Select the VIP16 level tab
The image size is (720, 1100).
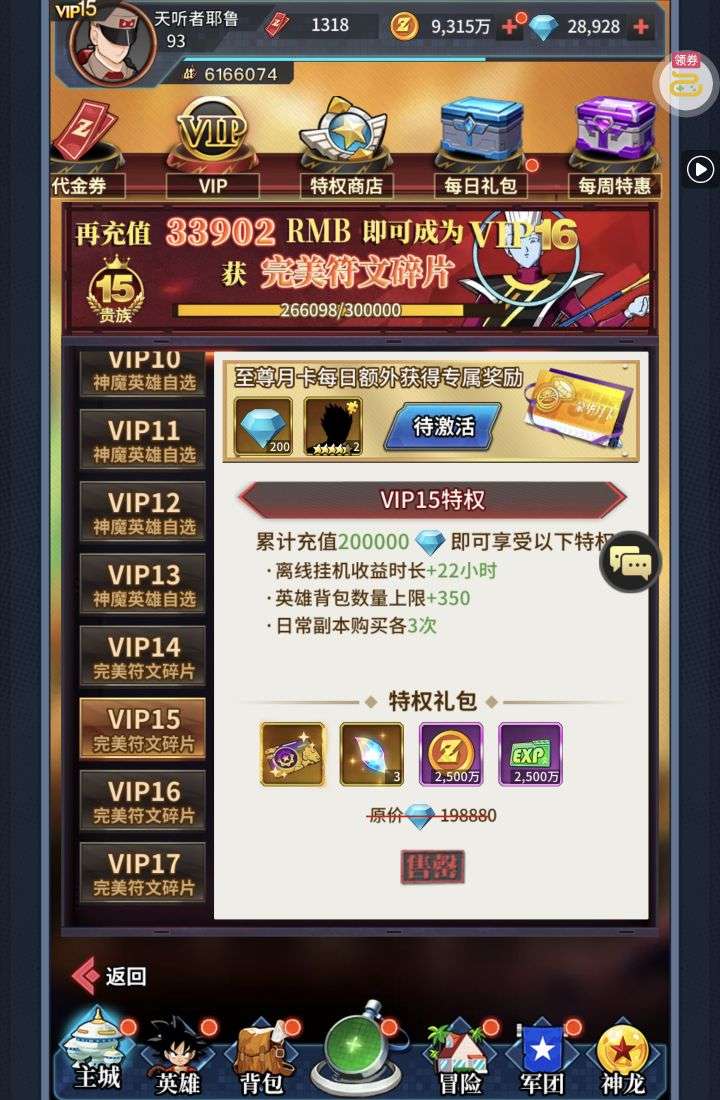click(144, 801)
